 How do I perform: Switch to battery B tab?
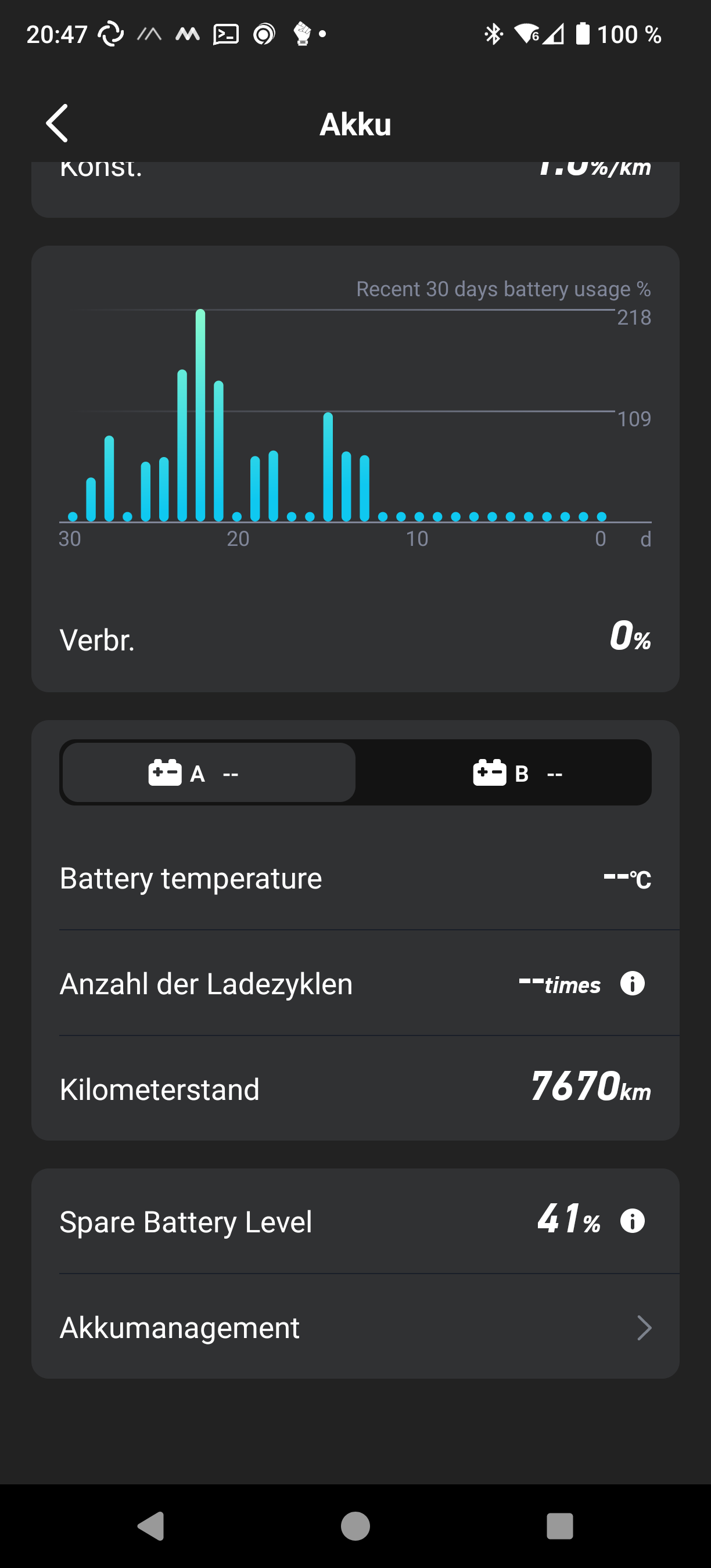click(503, 773)
